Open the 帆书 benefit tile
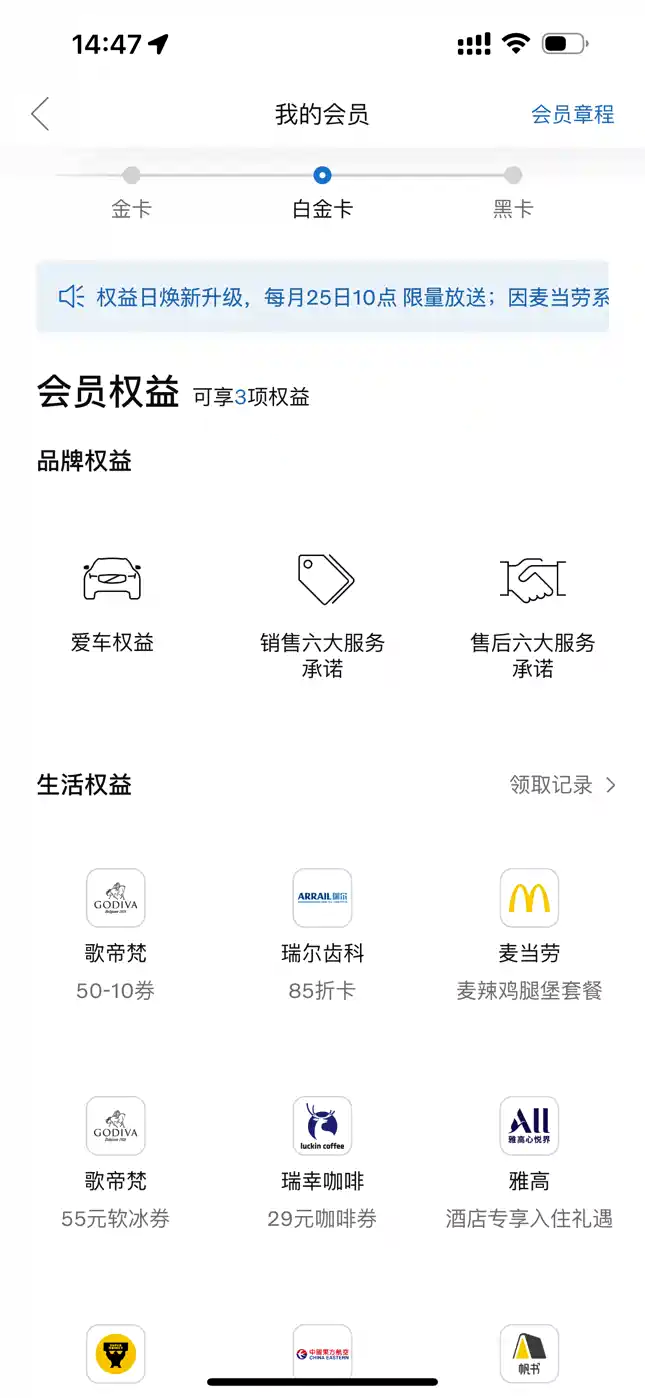The height and width of the screenshot is (1398, 645). click(x=529, y=1354)
